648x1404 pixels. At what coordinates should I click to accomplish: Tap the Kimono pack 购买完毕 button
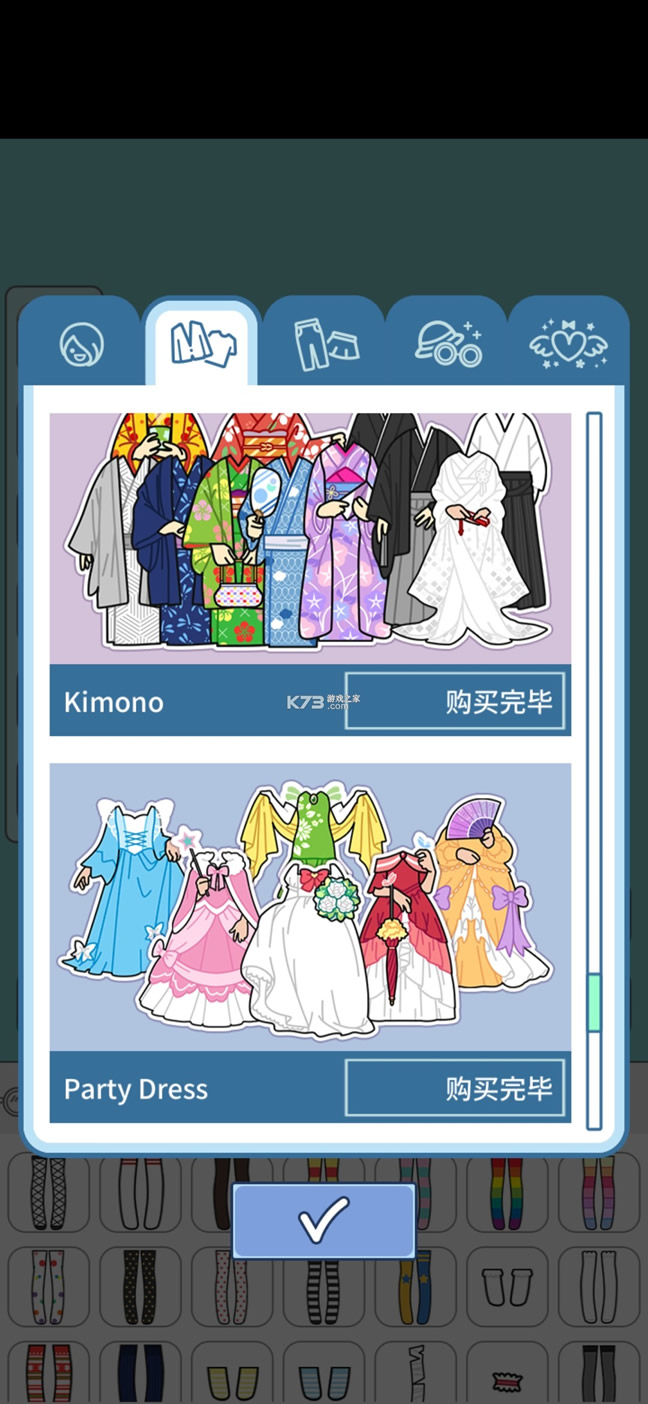click(x=455, y=701)
